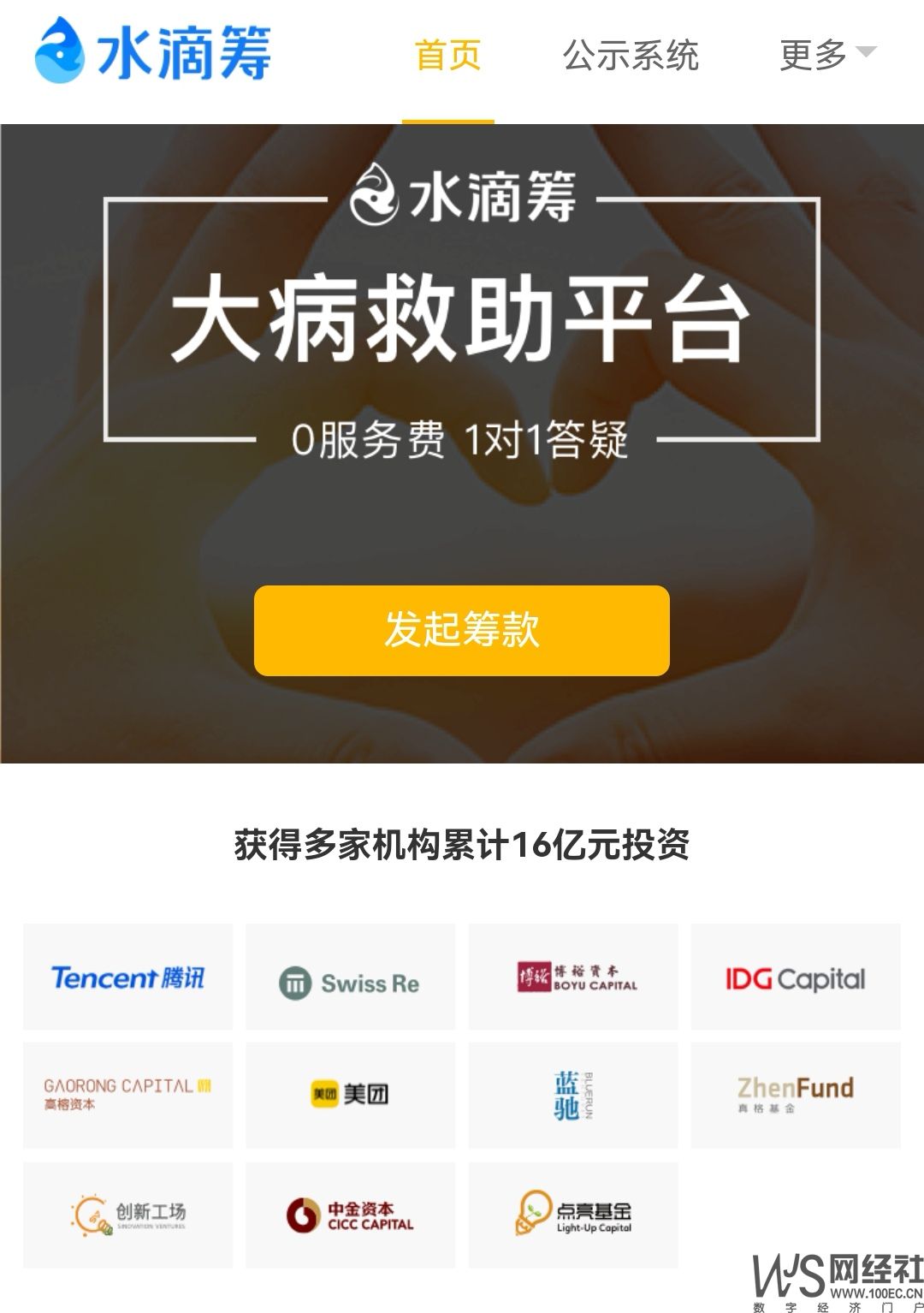Select the 博裕资本 Boyu Capital logo
Viewport: 924px width, 1313px height.
tap(572, 977)
